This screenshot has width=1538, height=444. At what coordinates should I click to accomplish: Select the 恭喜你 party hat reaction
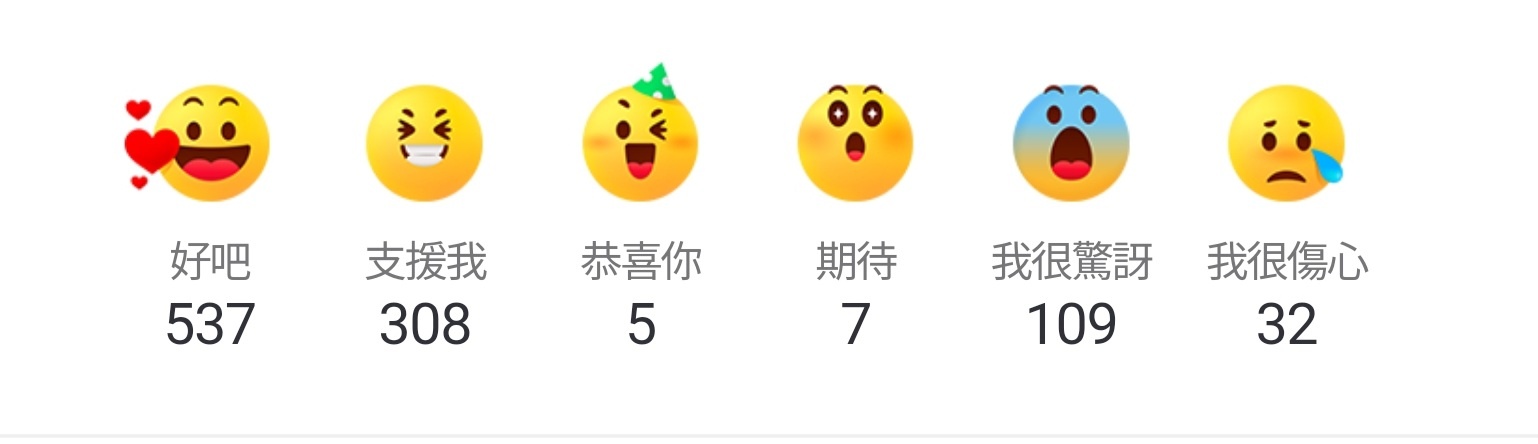pyautogui.click(x=640, y=144)
